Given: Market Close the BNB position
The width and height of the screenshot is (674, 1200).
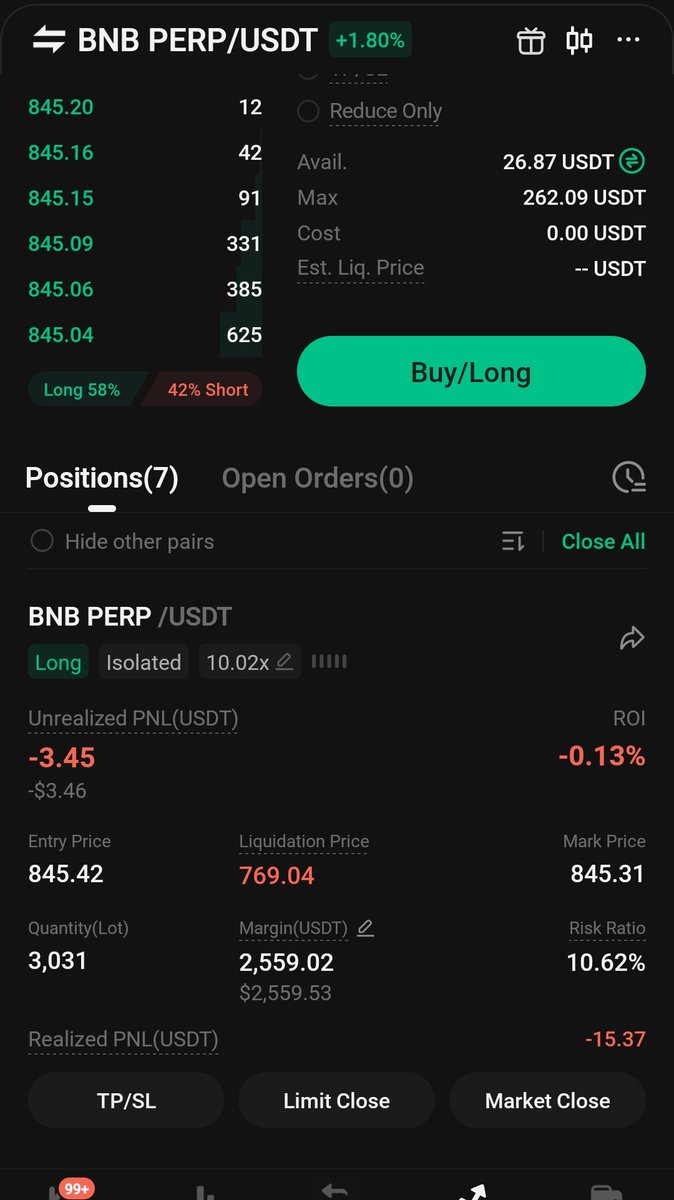Looking at the screenshot, I should coord(547,1101).
